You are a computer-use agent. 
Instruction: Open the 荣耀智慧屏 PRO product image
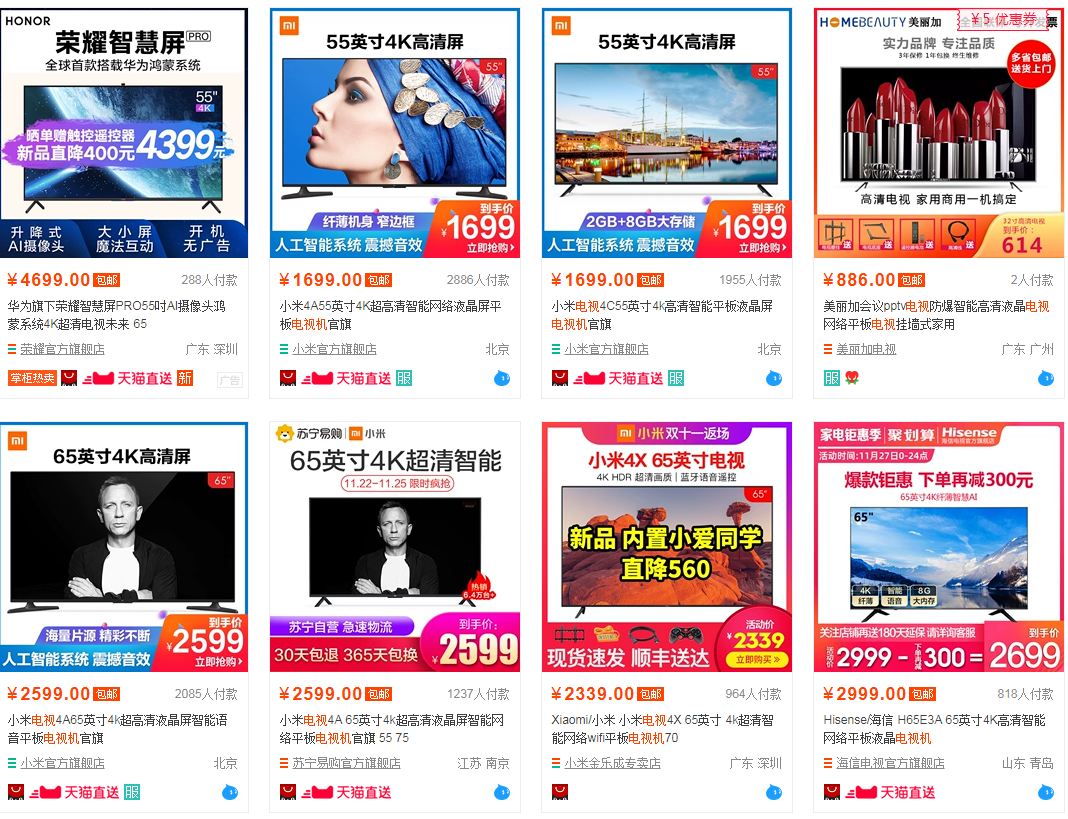(x=124, y=133)
